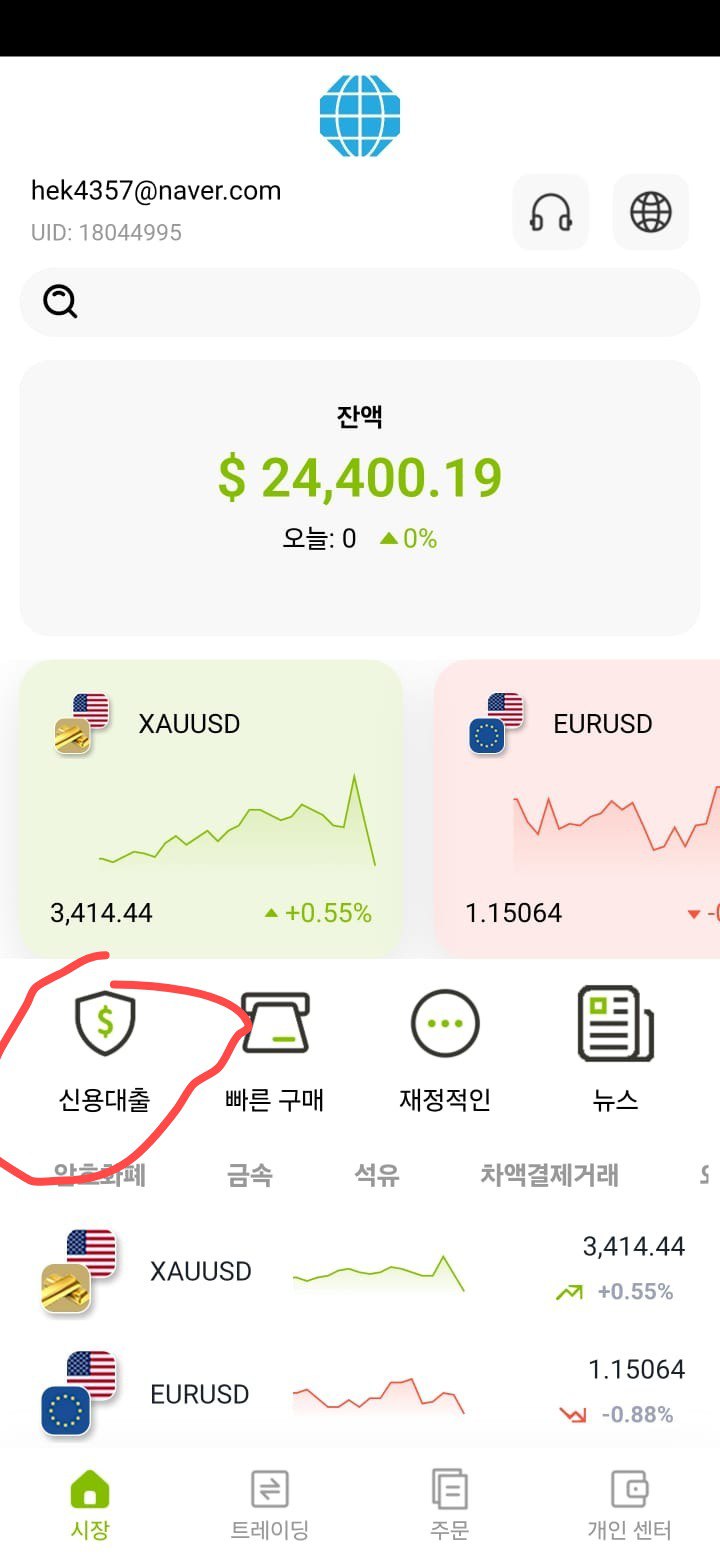Switch to the 차액결제거래 category tab
This screenshot has height=1560, width=720.
pos(549,1174)
